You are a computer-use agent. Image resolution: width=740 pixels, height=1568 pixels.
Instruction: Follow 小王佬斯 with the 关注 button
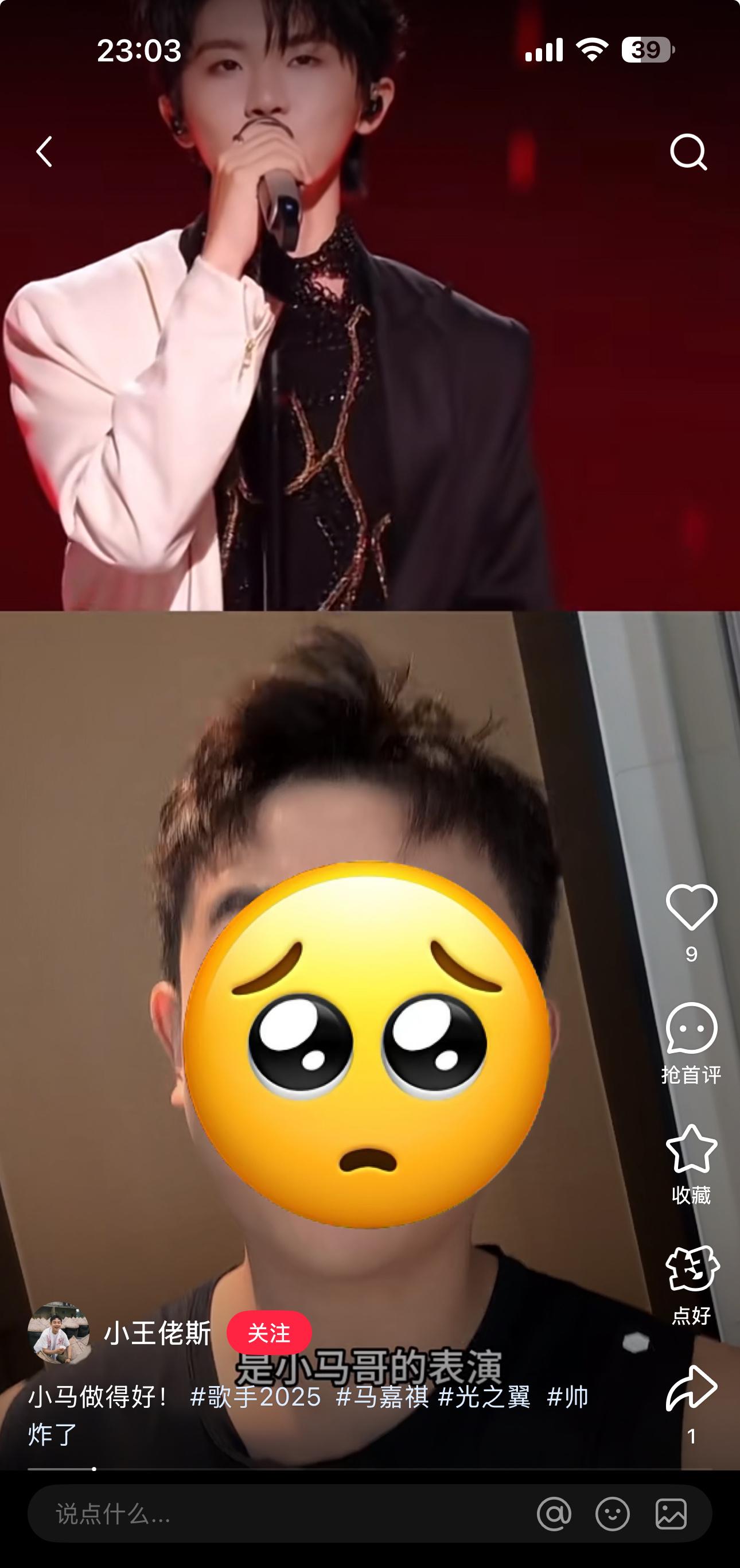pos(269,1333)
